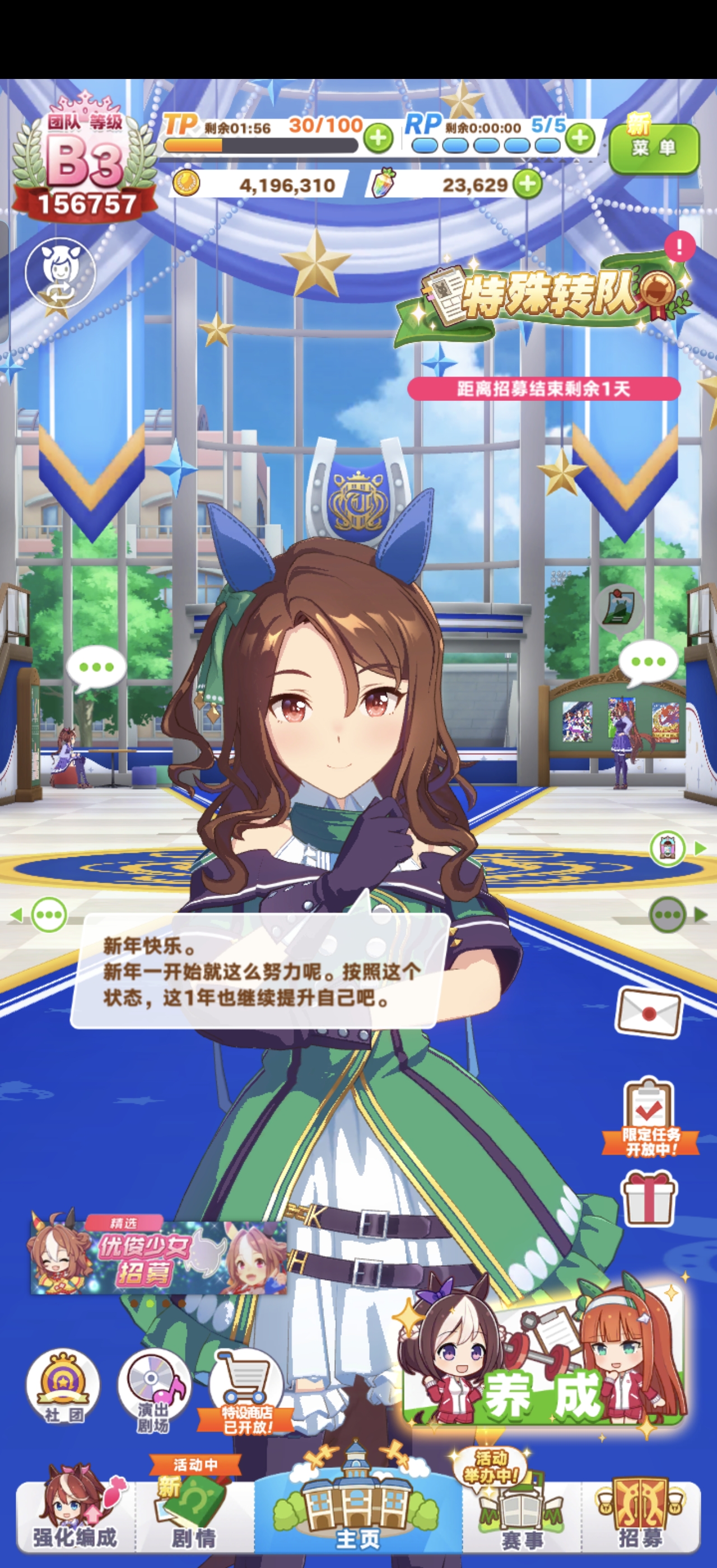Change the home screen character

coord(59,273)
